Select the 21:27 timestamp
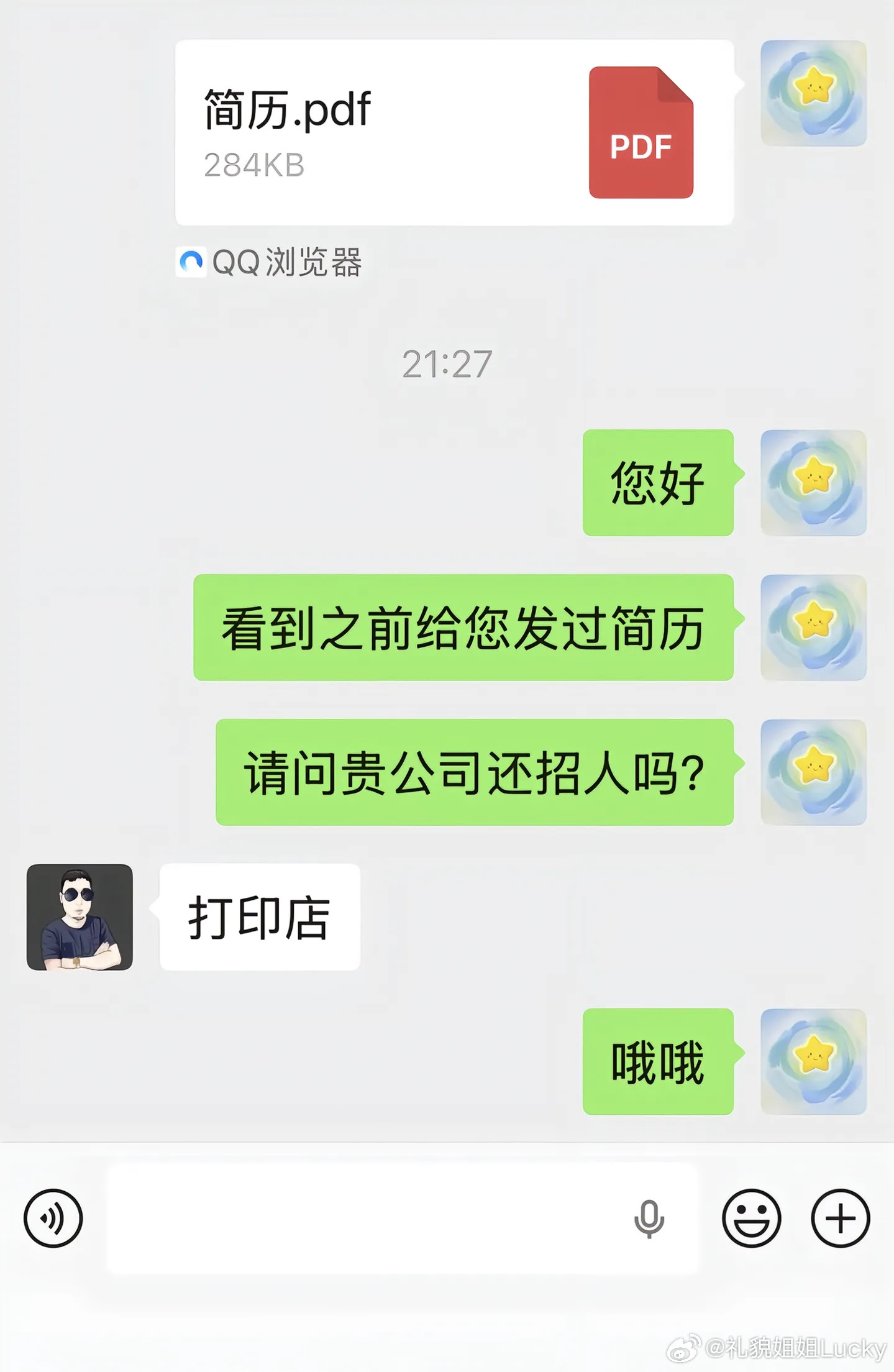Image resolution: width=894 pixels, height=1372 pixels. [x=447, y=364]
